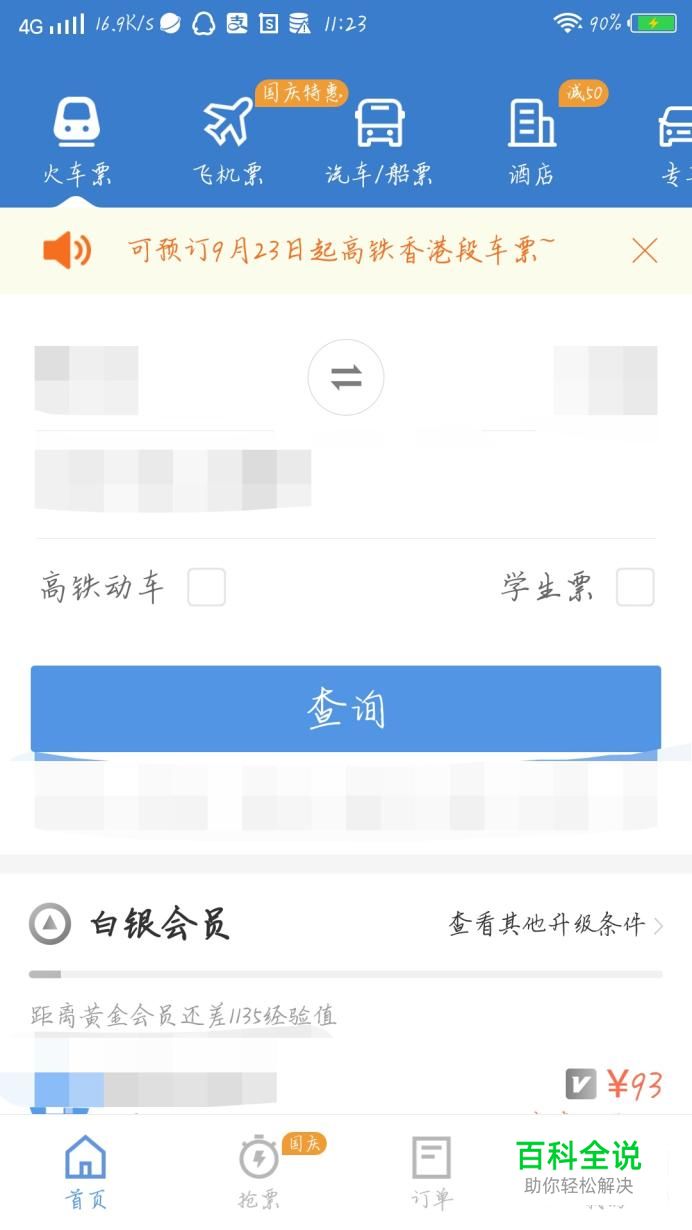Viewport: 692px width, 1230px height.
Task: Swap departure and arrival stations
Action: [x=346, y=377]
